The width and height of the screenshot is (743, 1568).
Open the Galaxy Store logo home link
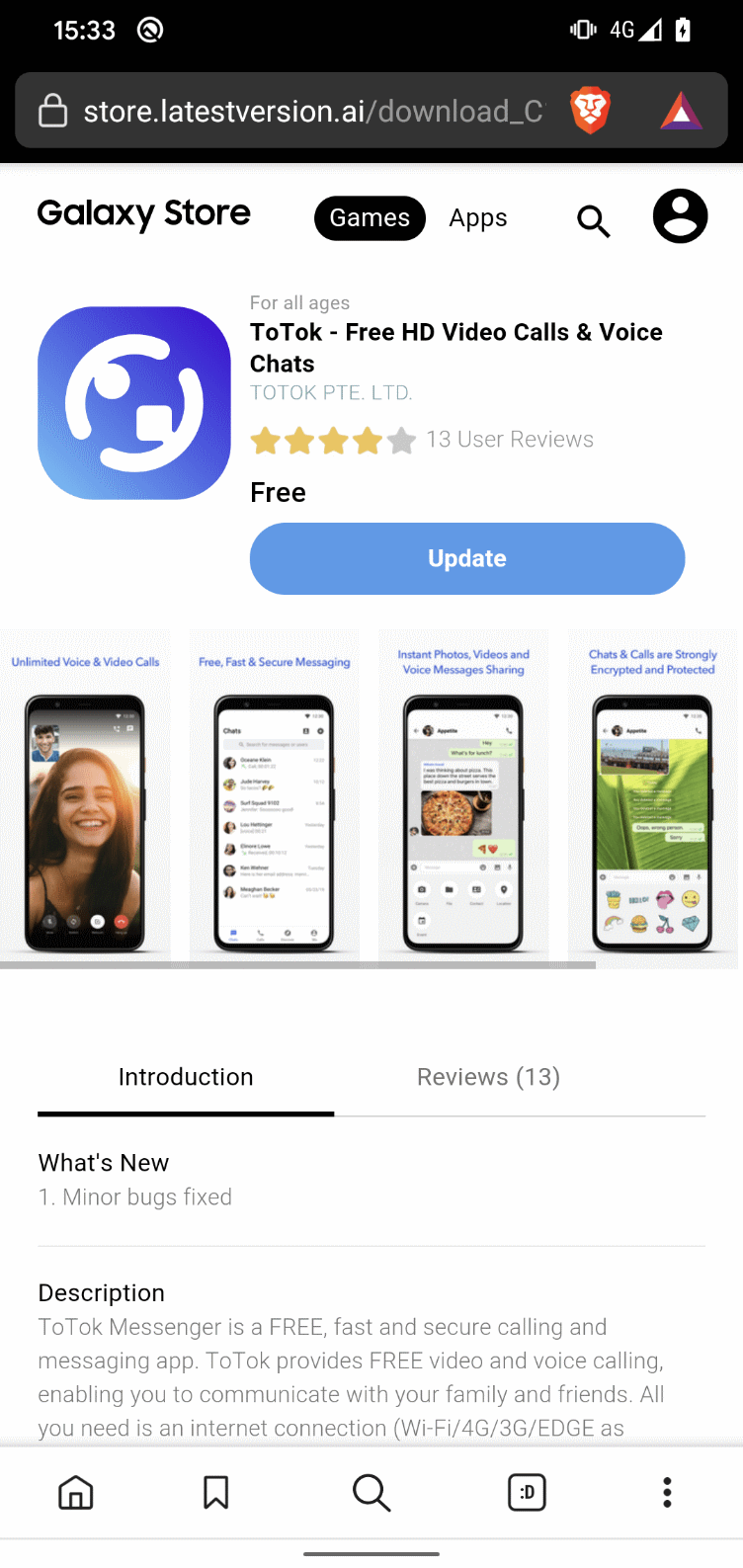click(144, 214)
